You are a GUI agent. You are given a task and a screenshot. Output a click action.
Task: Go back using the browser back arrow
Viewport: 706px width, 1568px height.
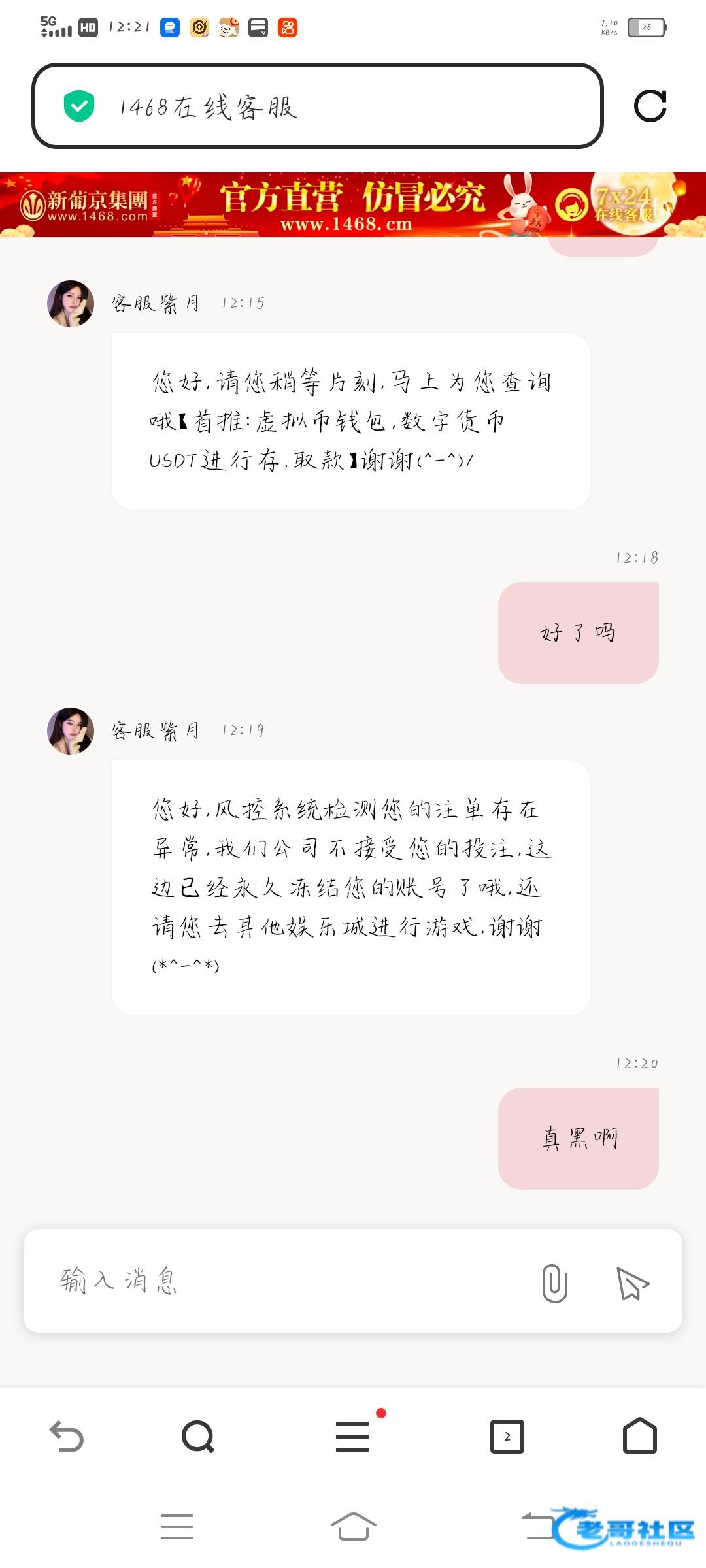pos(67,1437)
